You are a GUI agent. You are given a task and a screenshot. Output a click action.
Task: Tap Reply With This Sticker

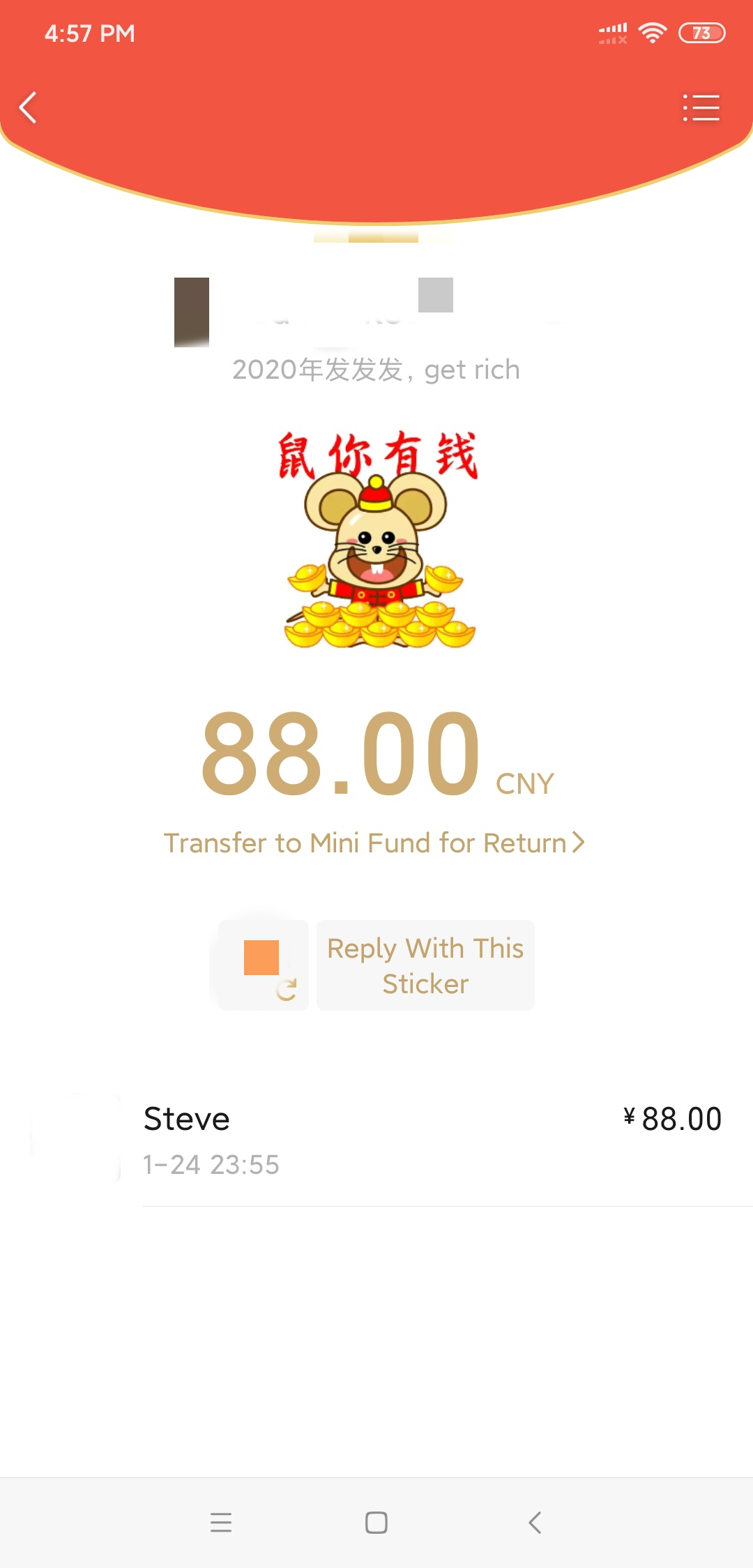[x=425, y=965]
